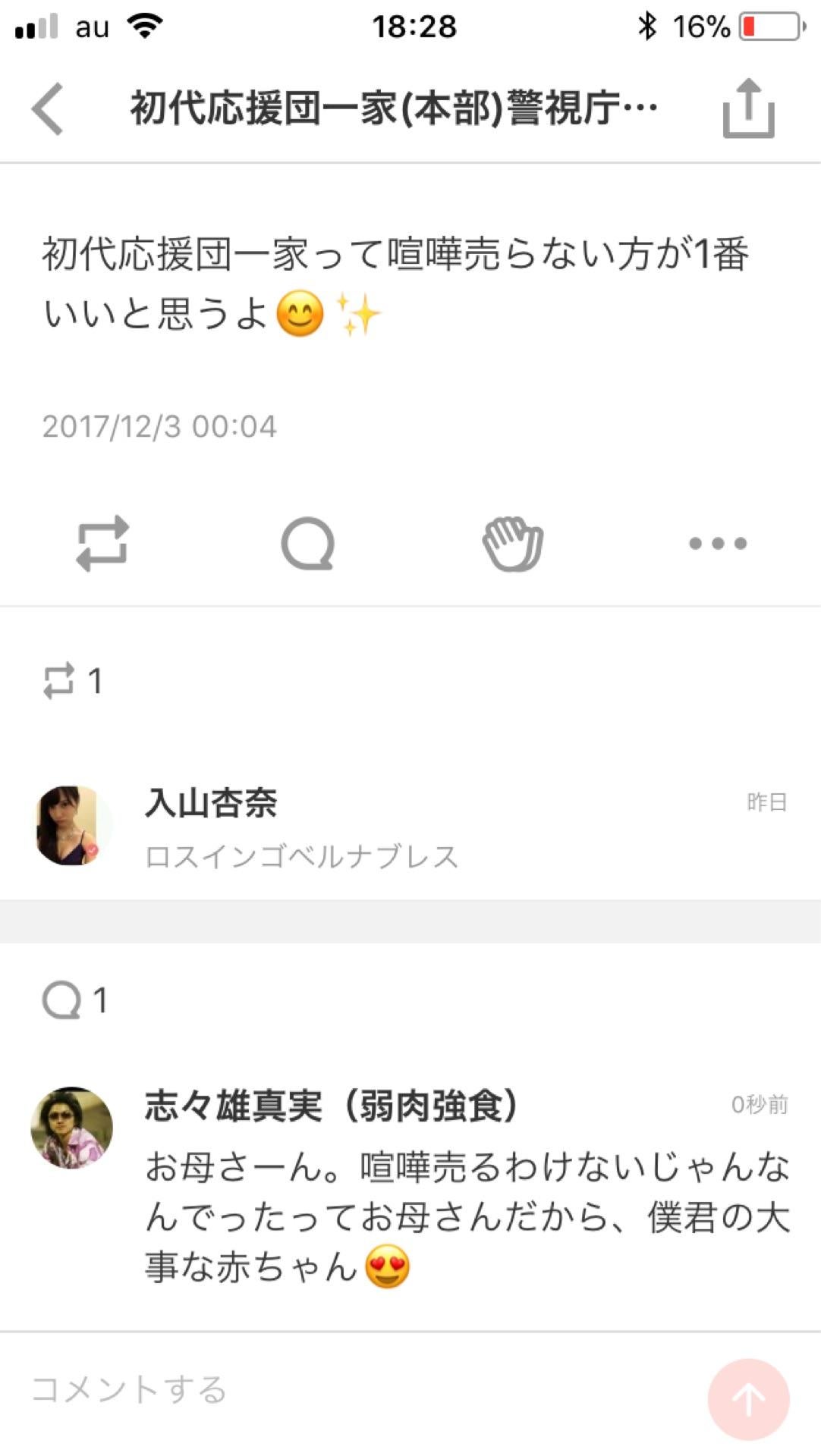Expand the truncated post title in the header
Image resolution: width=821 pixels, height=1456 pixels.
tap(391, 108)
